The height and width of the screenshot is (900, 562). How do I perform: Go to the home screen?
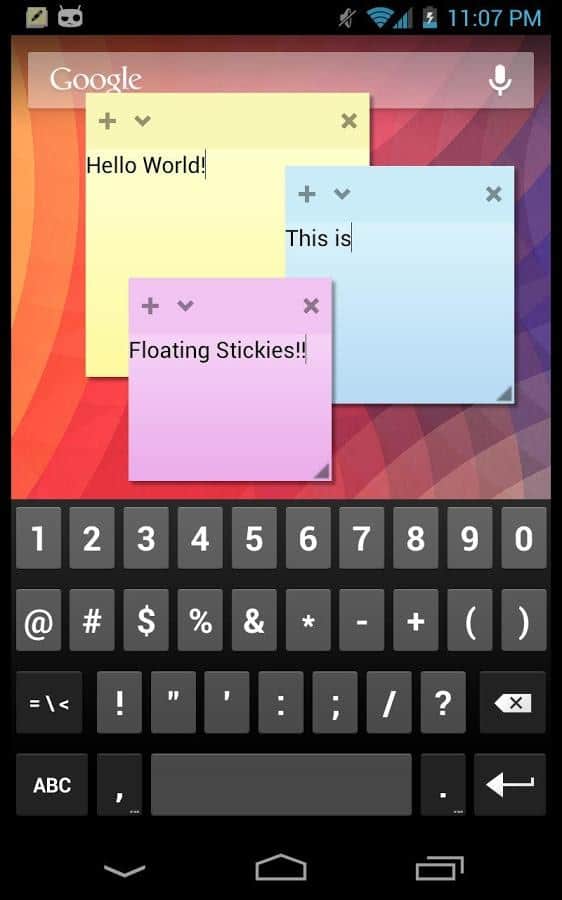(x=281, y=867)
